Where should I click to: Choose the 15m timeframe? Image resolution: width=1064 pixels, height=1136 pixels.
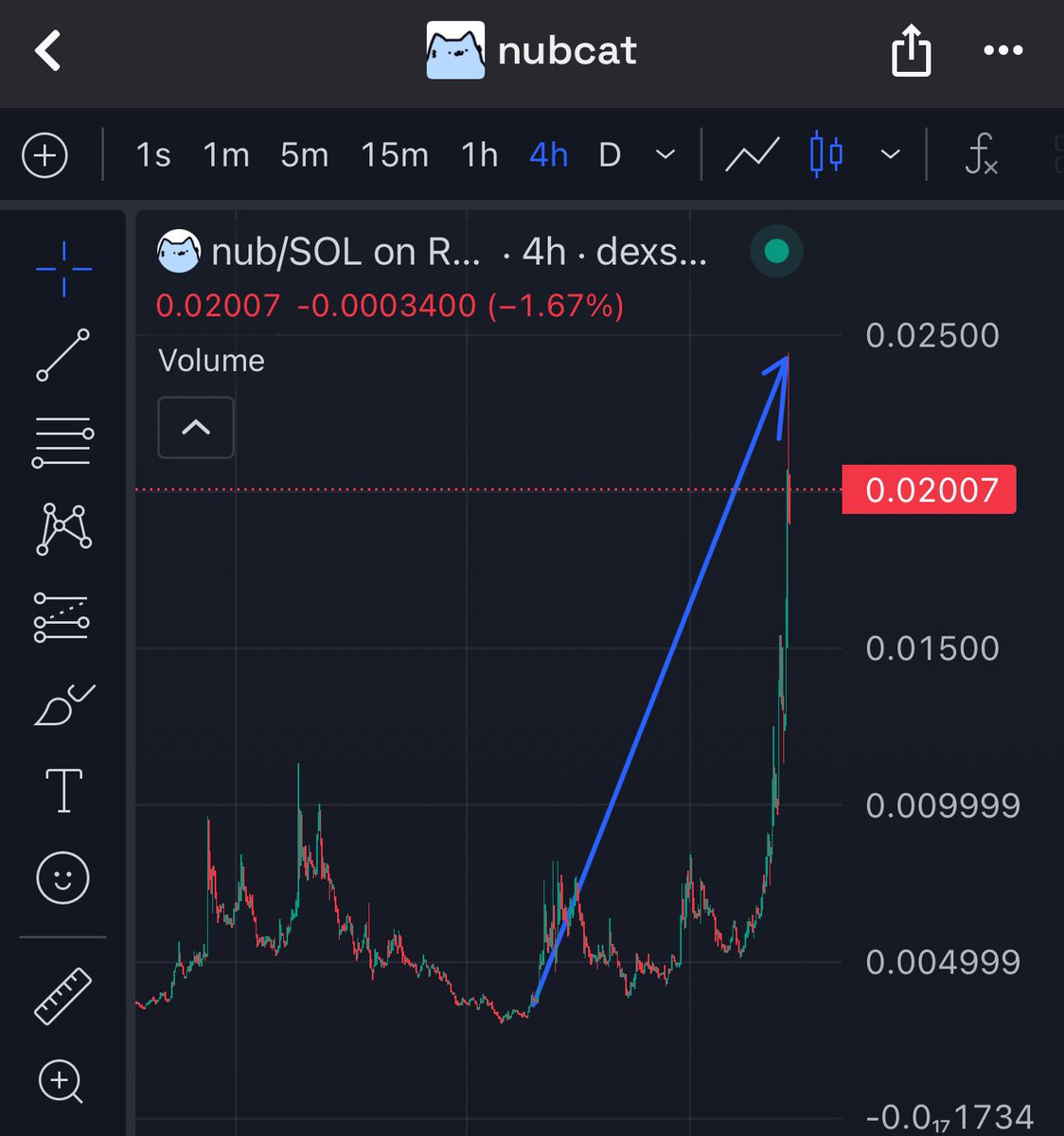(394, 154)
